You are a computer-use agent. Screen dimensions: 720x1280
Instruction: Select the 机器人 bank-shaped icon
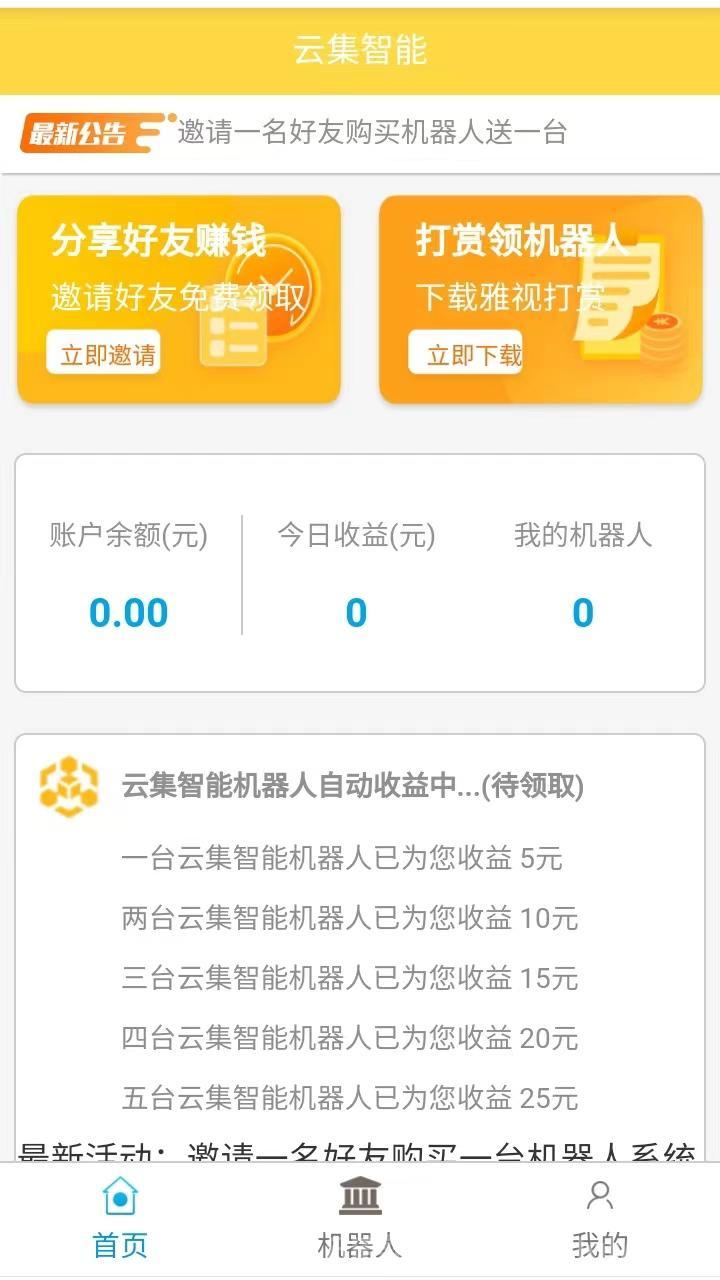tap(359, 1195)
